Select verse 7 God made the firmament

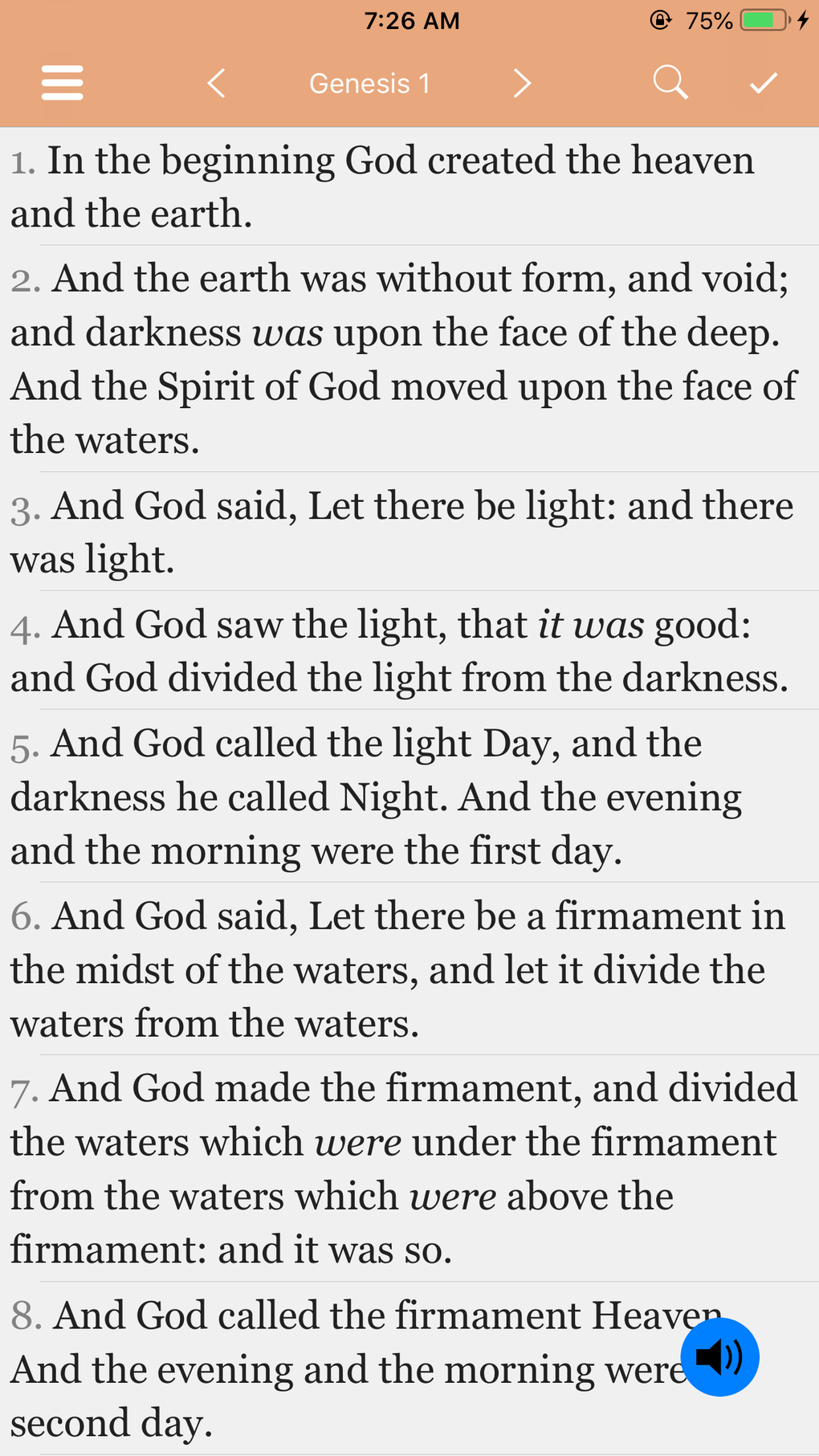pyautogui.click(x=409, y=1168)
